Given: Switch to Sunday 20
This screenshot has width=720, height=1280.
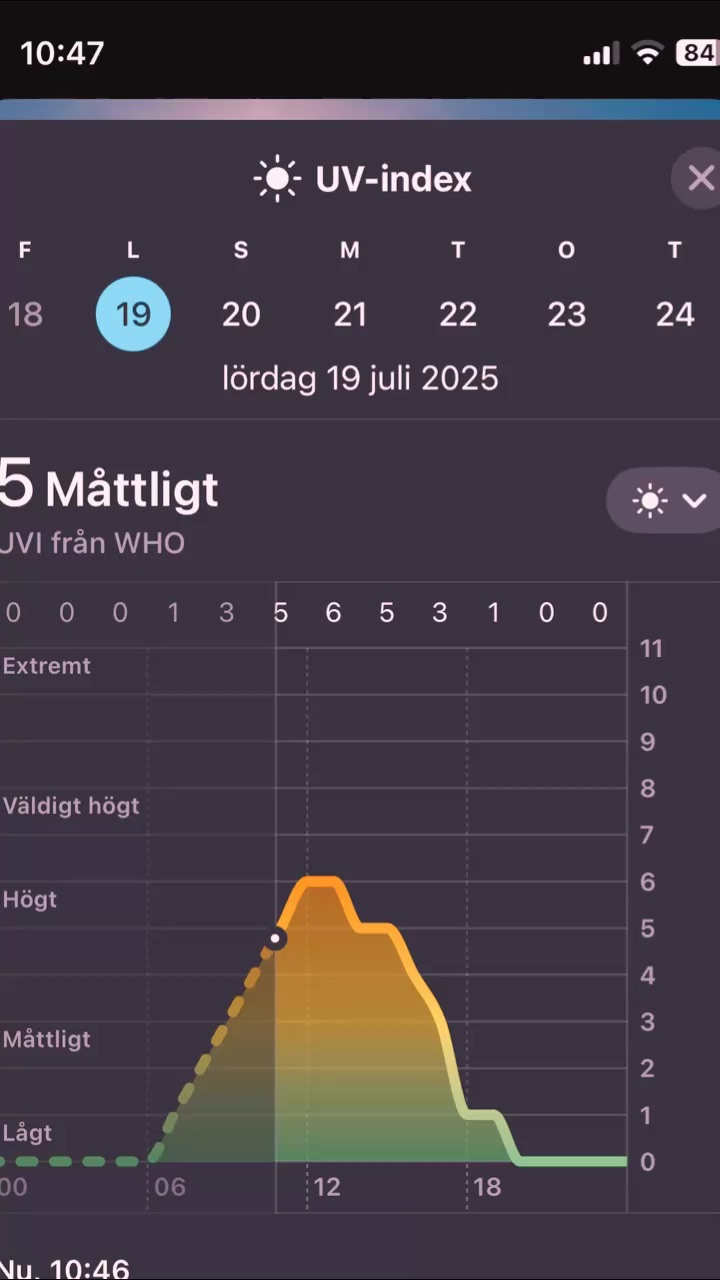Looking at the screenshot, I should tap(241, 314).
